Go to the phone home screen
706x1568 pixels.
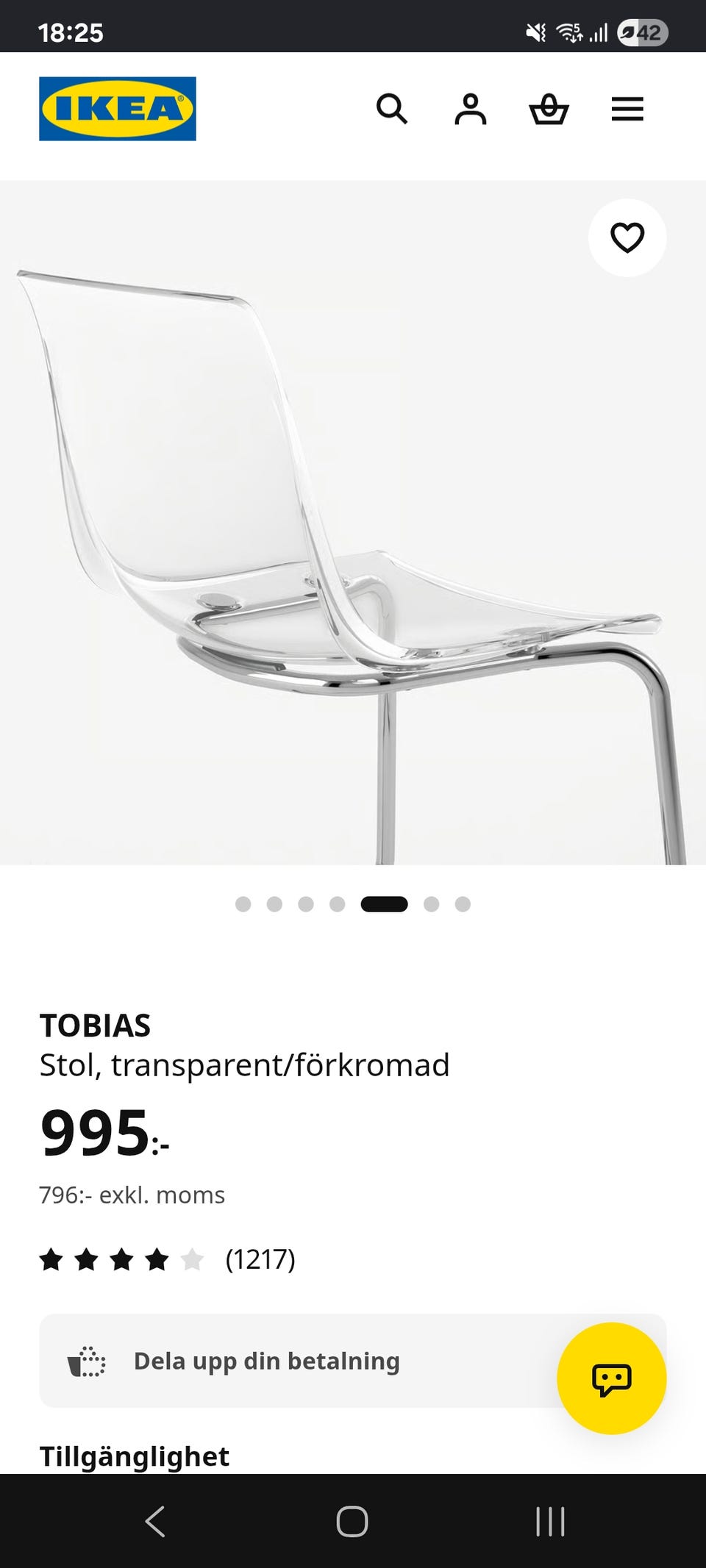352,1521
